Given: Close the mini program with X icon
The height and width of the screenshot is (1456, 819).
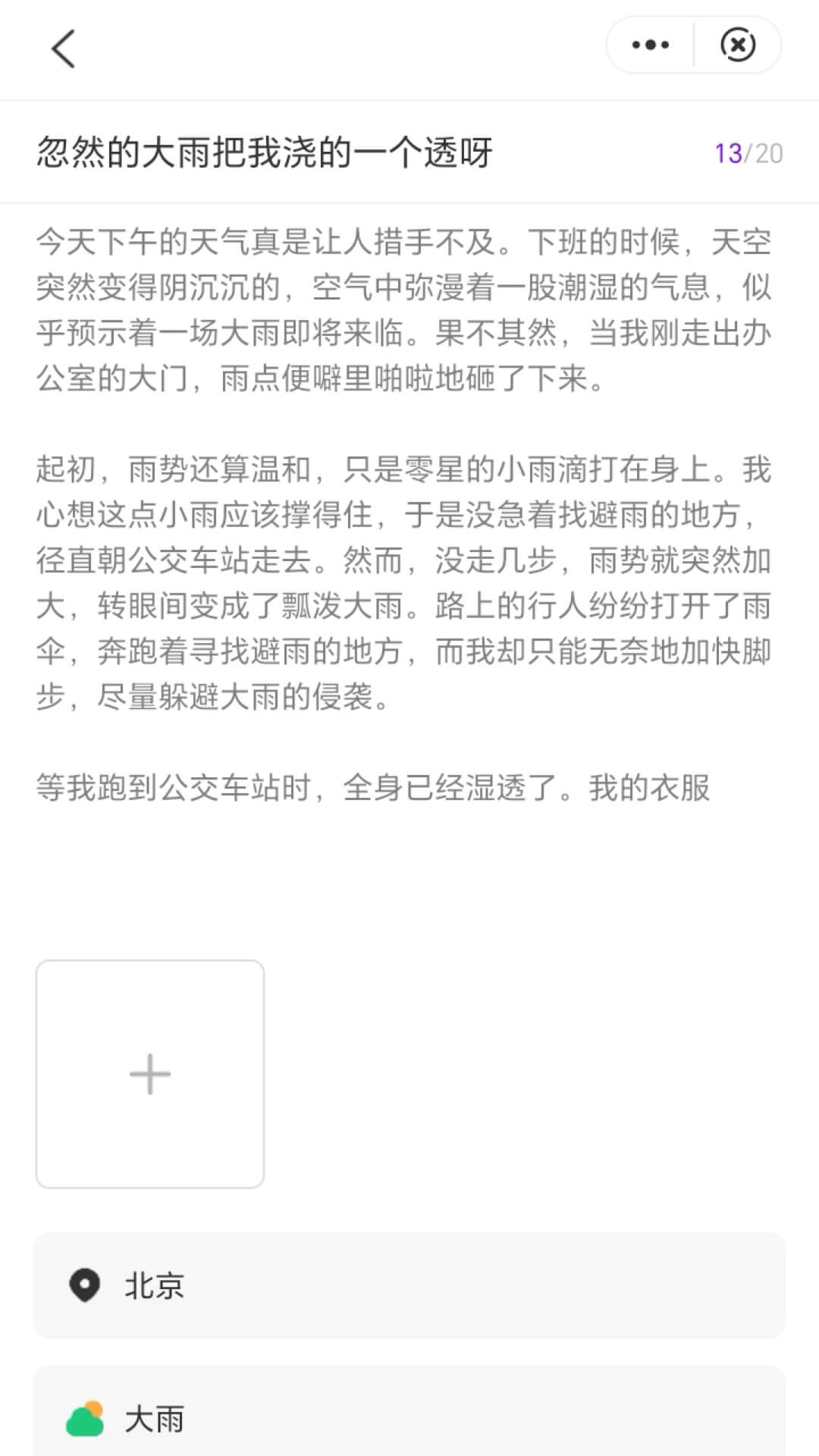Looking at the screenshot, I should click(738, 45).
